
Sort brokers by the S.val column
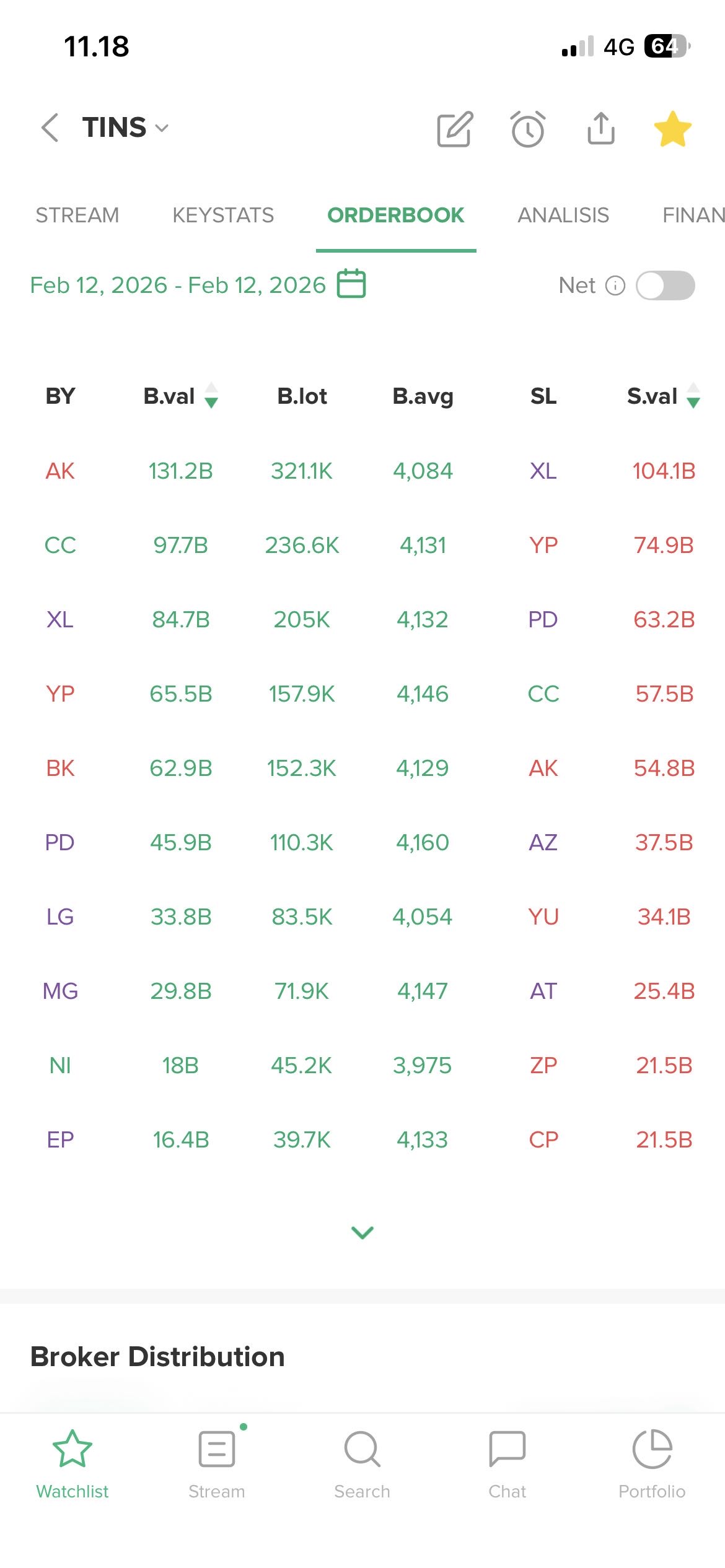pyautogui.click(x=663, y=396)
